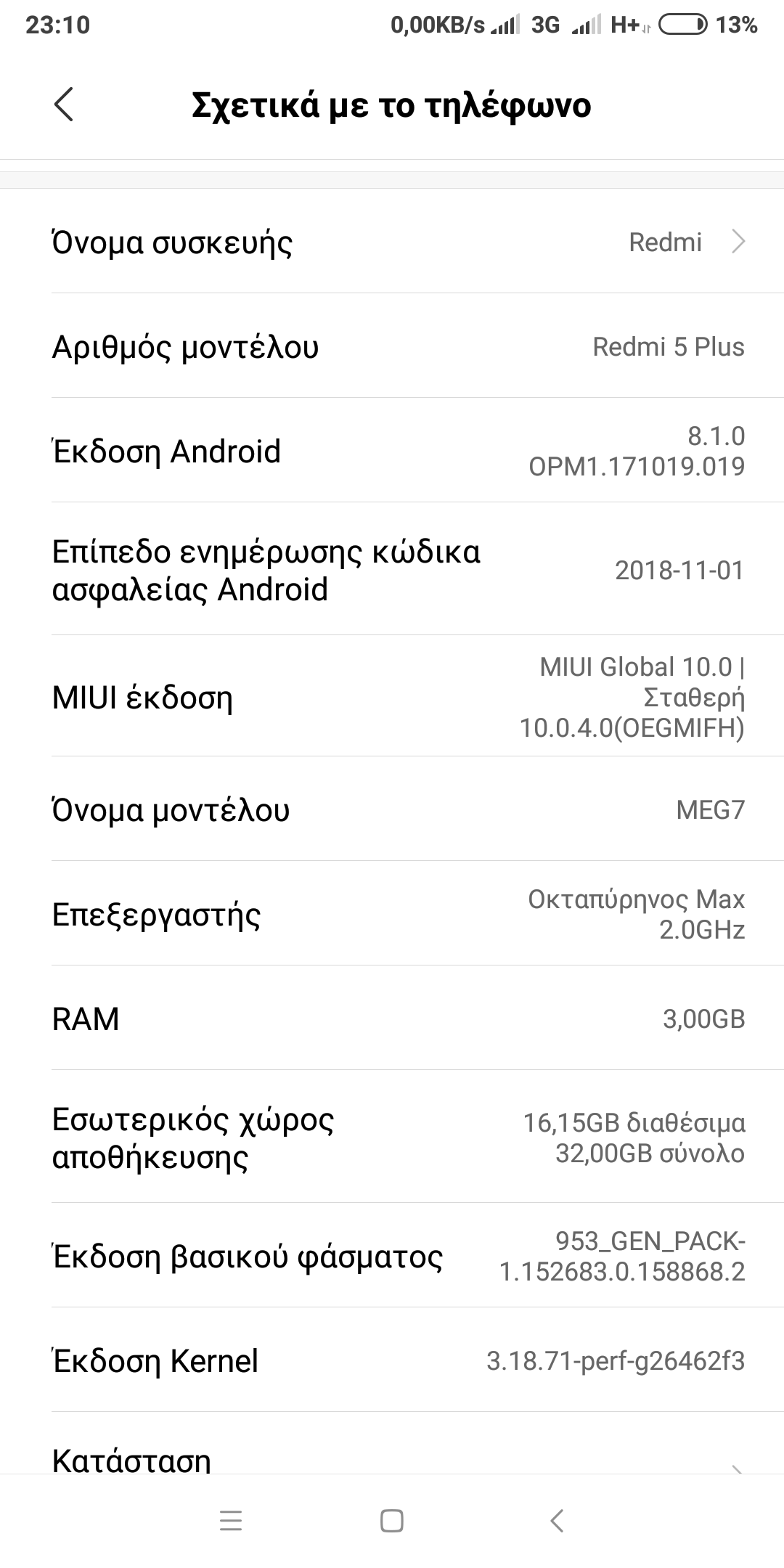This screenshot has height=1568, width=784.
Task: Tap the MIUI έκδοση row
Action: click(x=392, y=697)
